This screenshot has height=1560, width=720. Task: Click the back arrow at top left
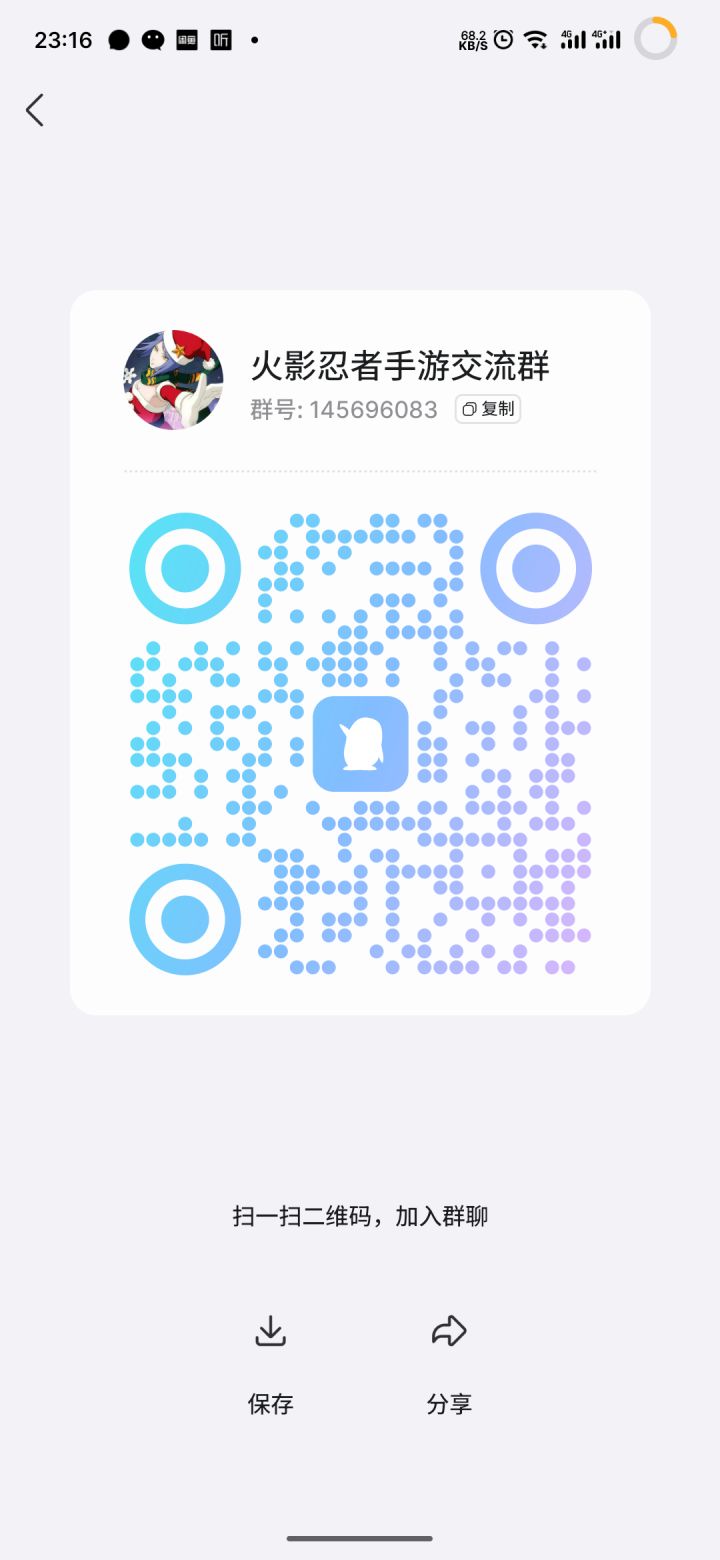[34, 110]
